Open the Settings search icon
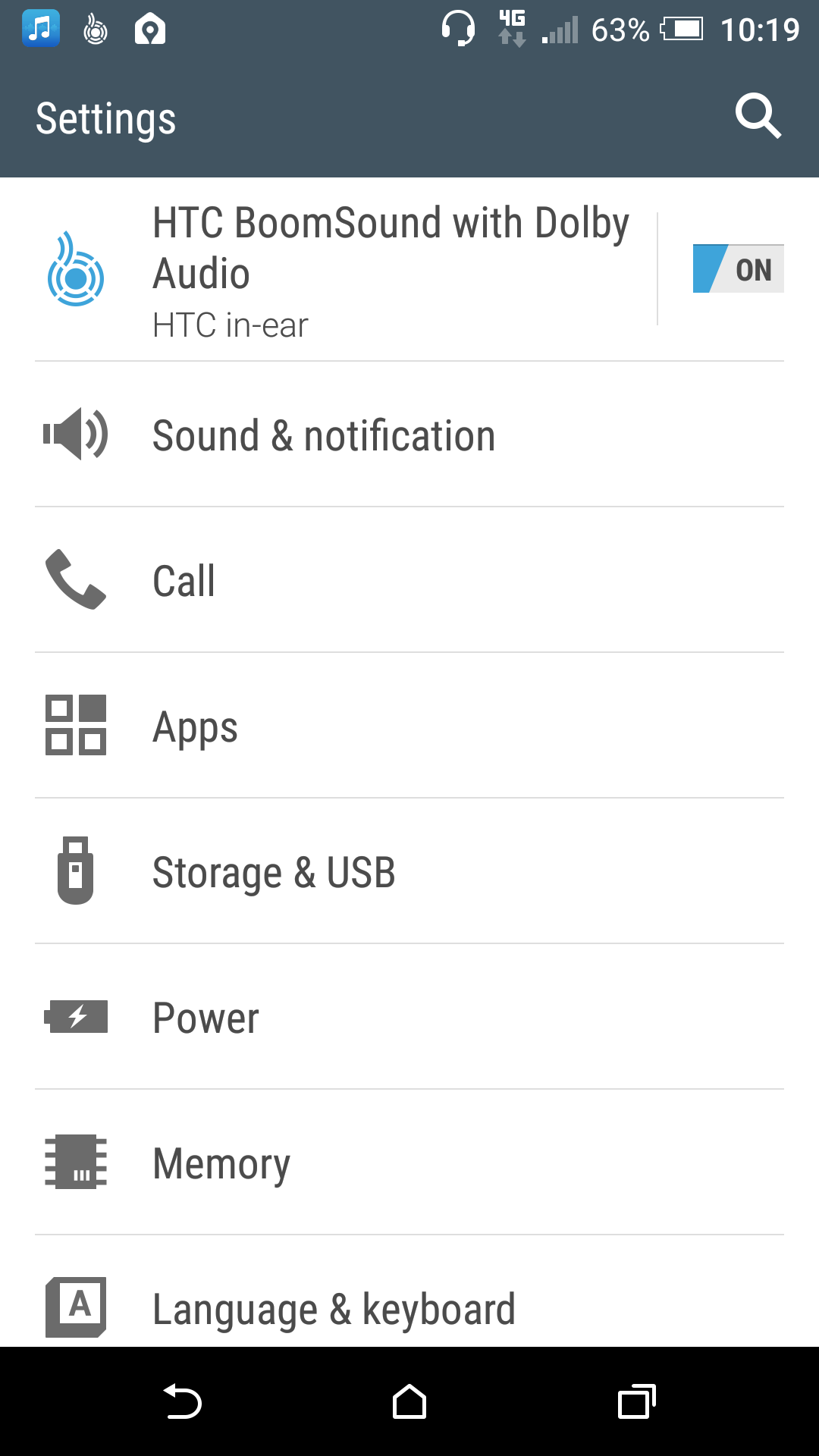Viewport: 819px width, 1456px height. tap(758, 117)
